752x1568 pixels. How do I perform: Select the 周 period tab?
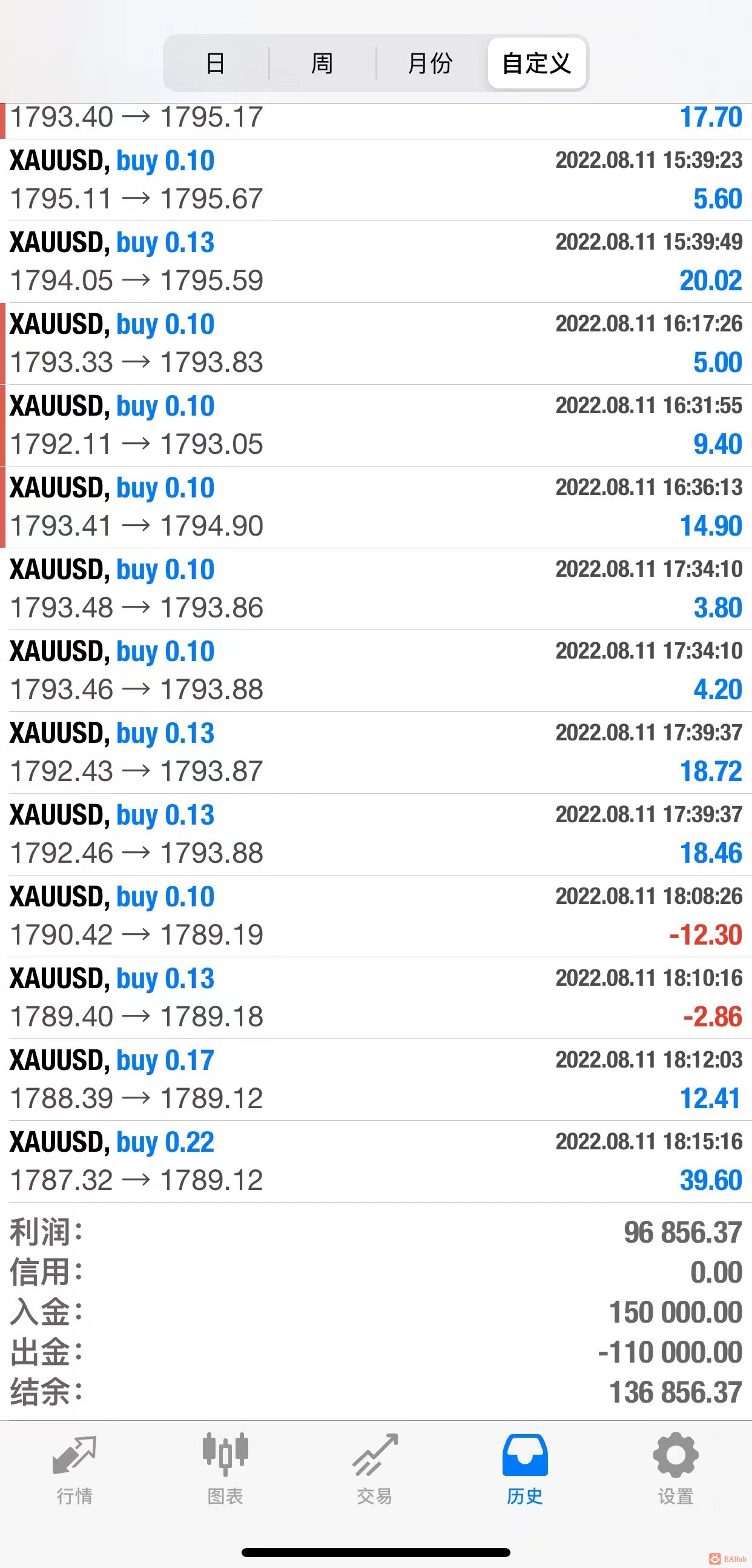point(323,63)
